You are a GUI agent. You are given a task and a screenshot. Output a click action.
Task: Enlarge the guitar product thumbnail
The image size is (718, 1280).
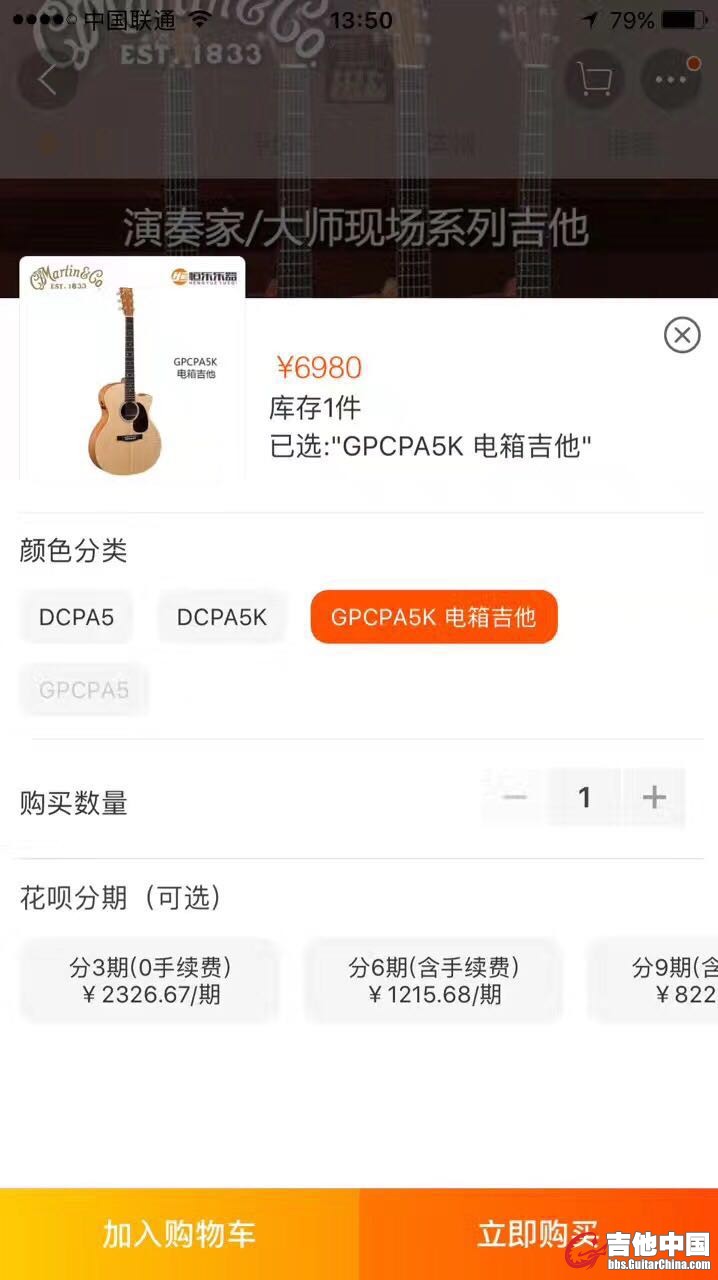(132, 371)
